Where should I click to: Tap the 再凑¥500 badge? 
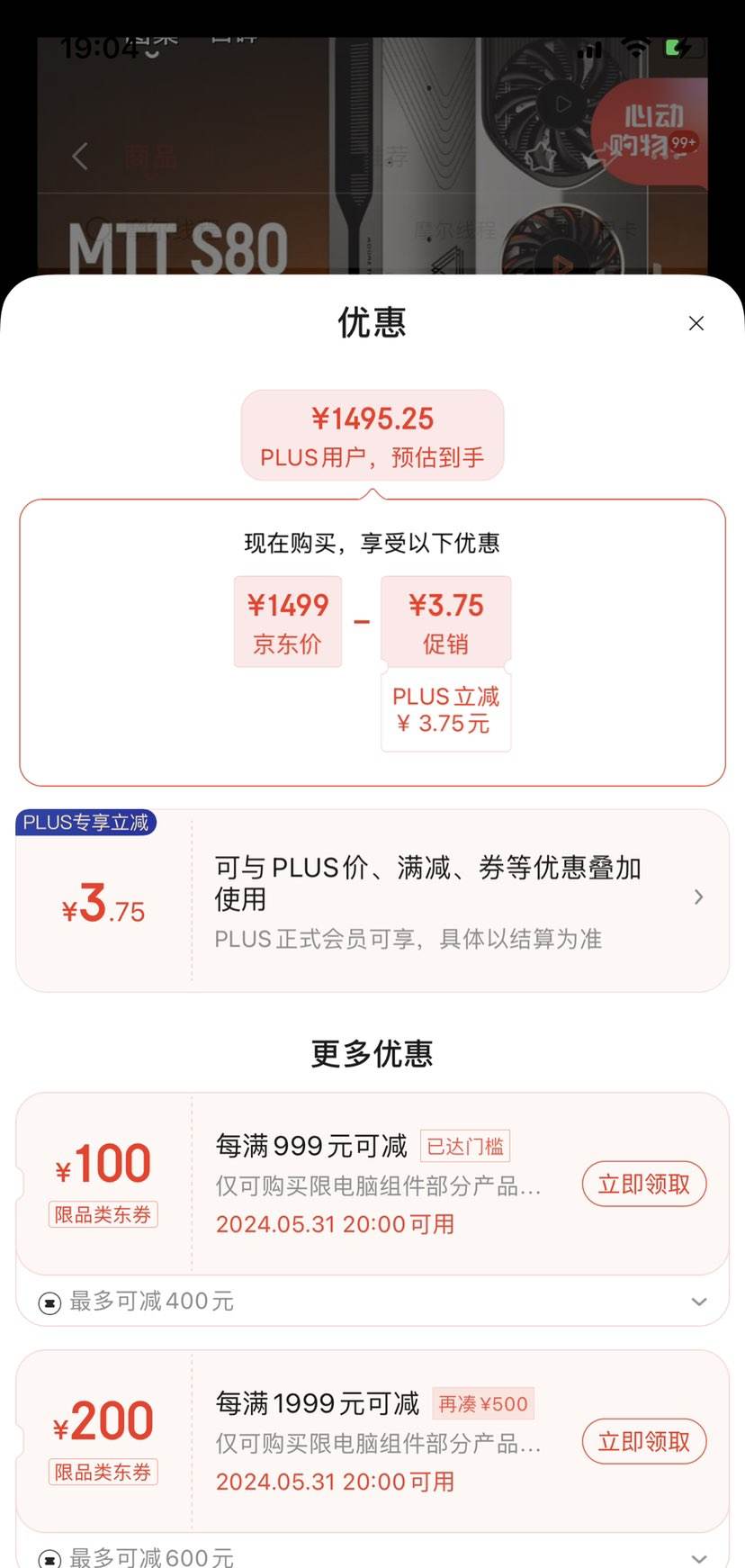(484, 1403)
